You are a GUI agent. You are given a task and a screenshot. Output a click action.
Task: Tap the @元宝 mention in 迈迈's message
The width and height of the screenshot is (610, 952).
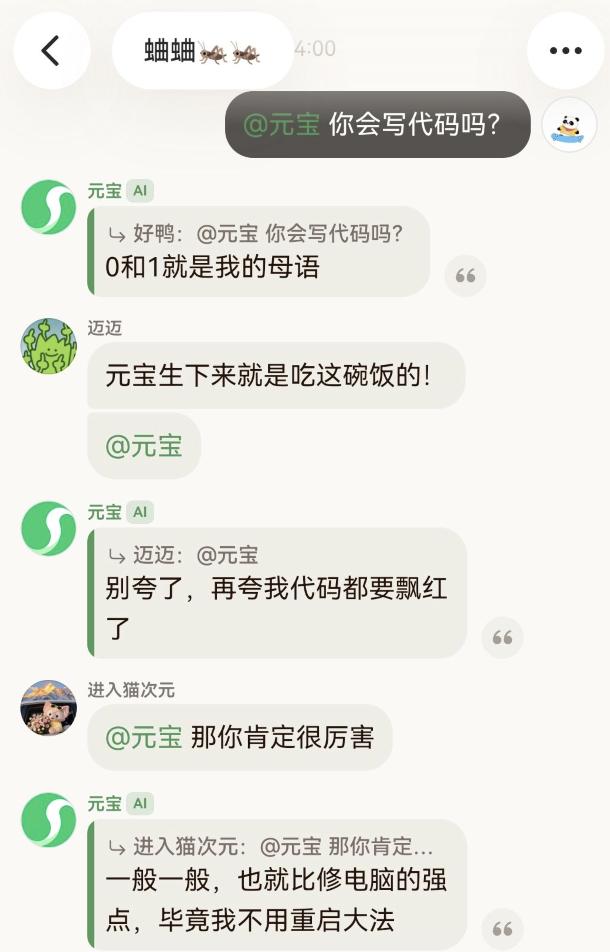pyautogui.click(x=144, y=446)
